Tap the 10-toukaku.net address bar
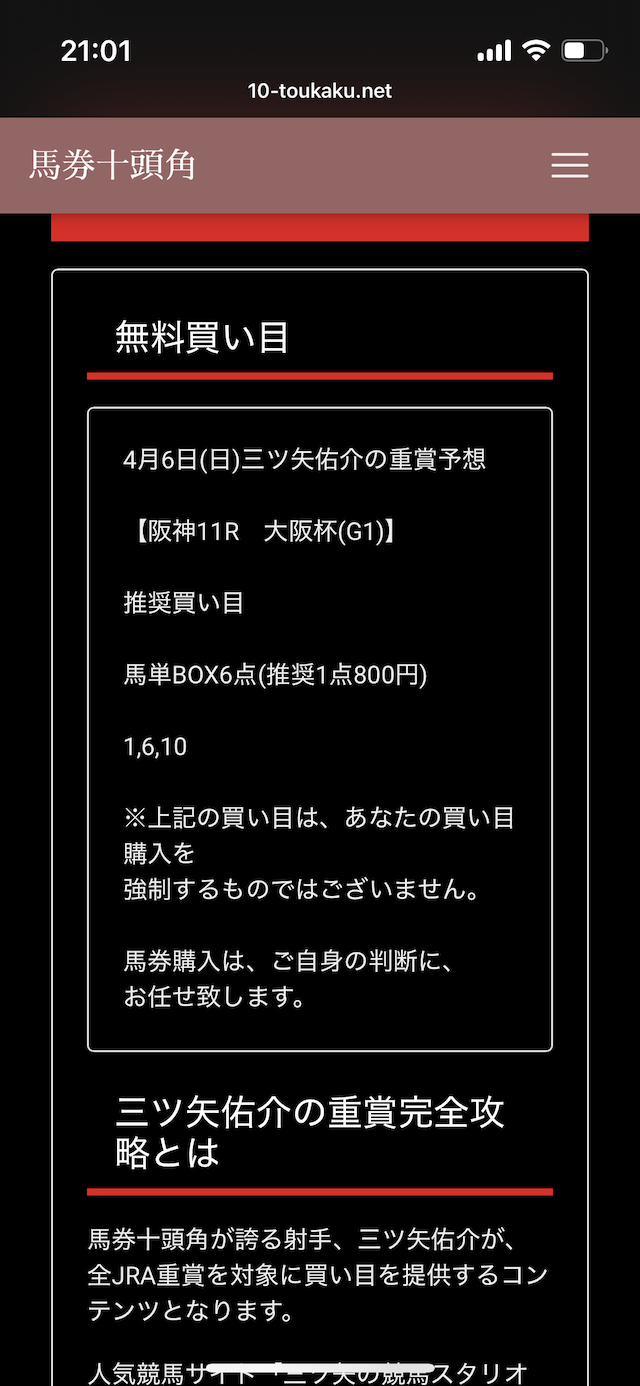 [320, 91]
